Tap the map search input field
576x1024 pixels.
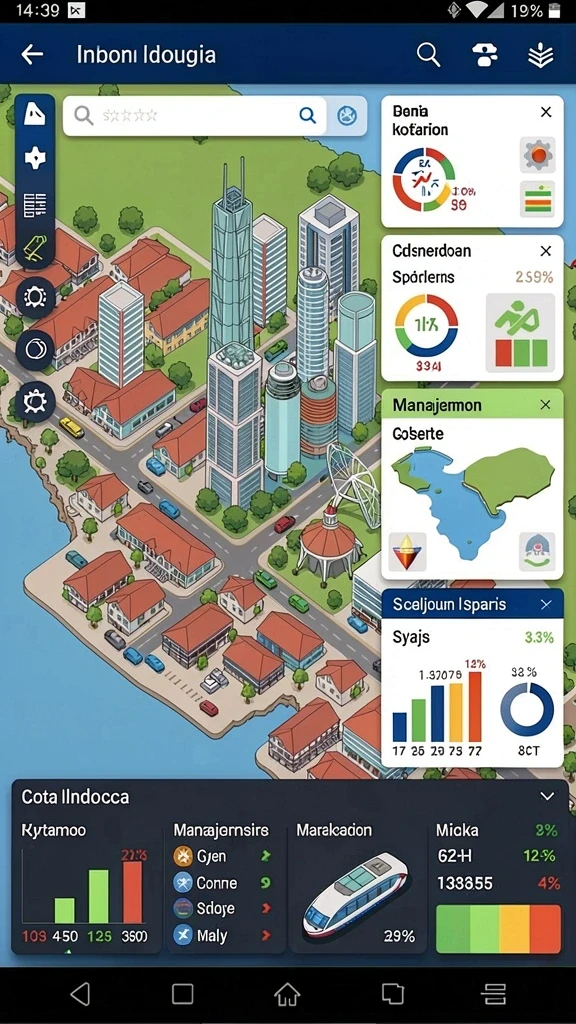coord(195,116)
